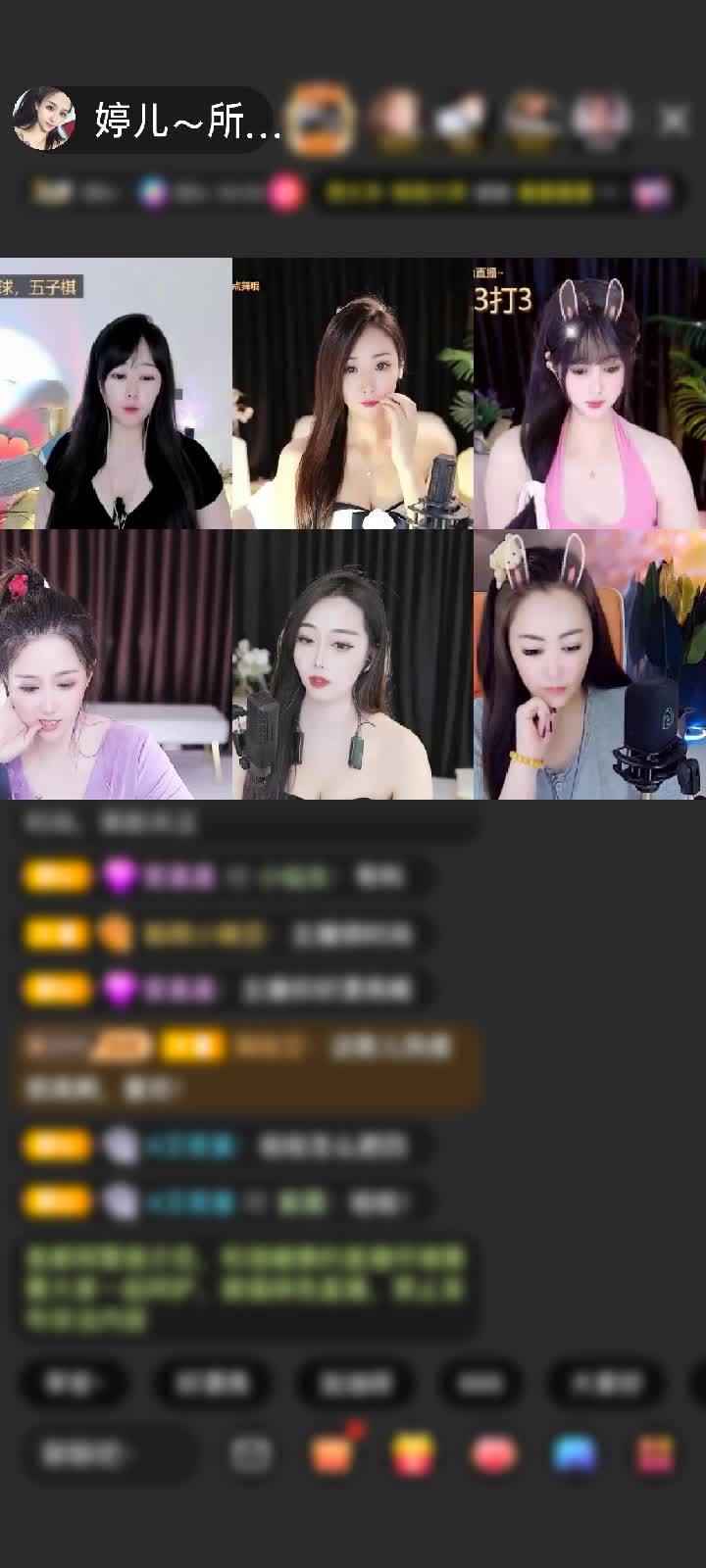Select streamer with gray shirt and bunny ears

pos(589,664)
